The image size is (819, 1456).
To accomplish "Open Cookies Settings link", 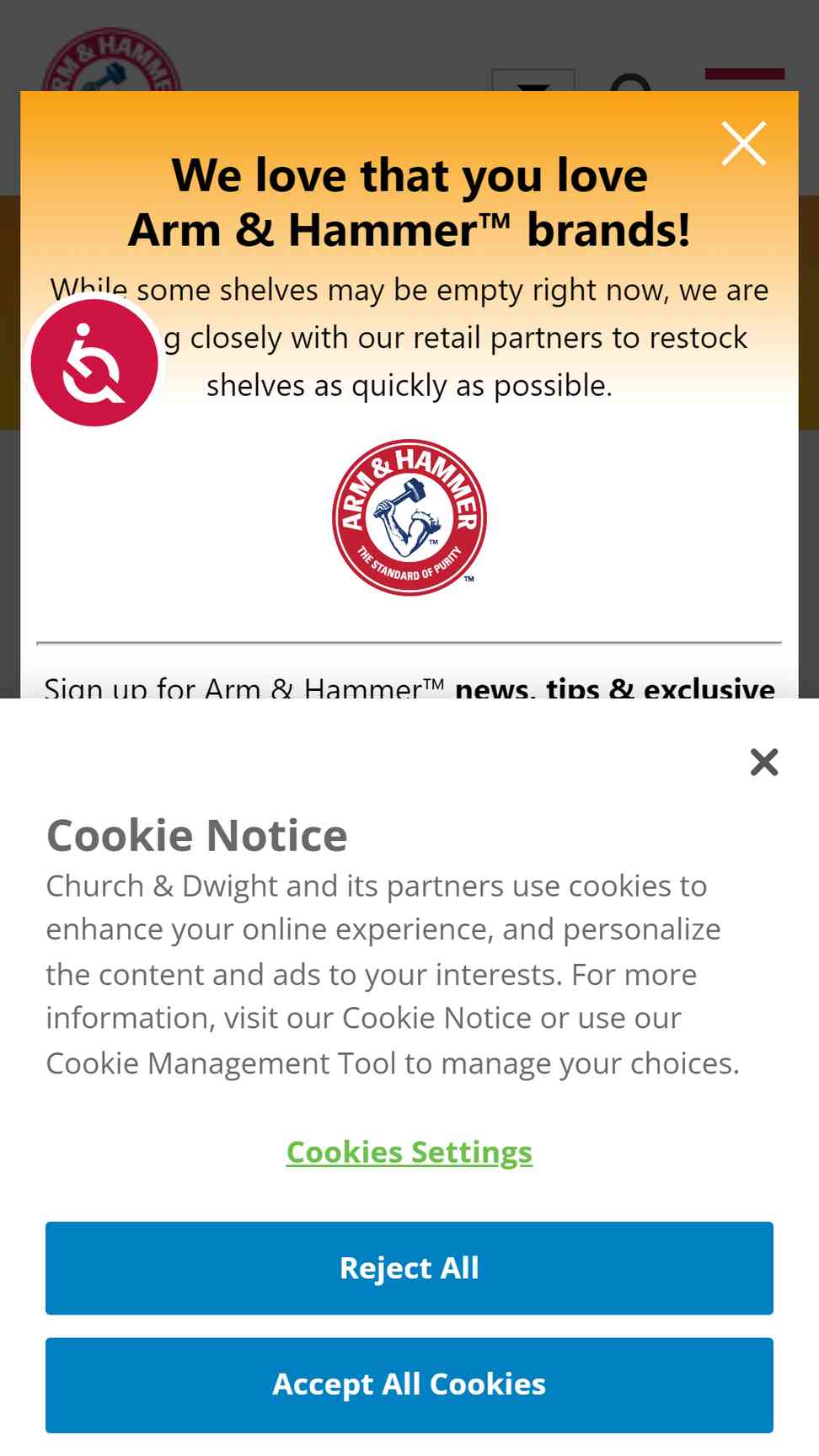I will [x=409, y=1152].
